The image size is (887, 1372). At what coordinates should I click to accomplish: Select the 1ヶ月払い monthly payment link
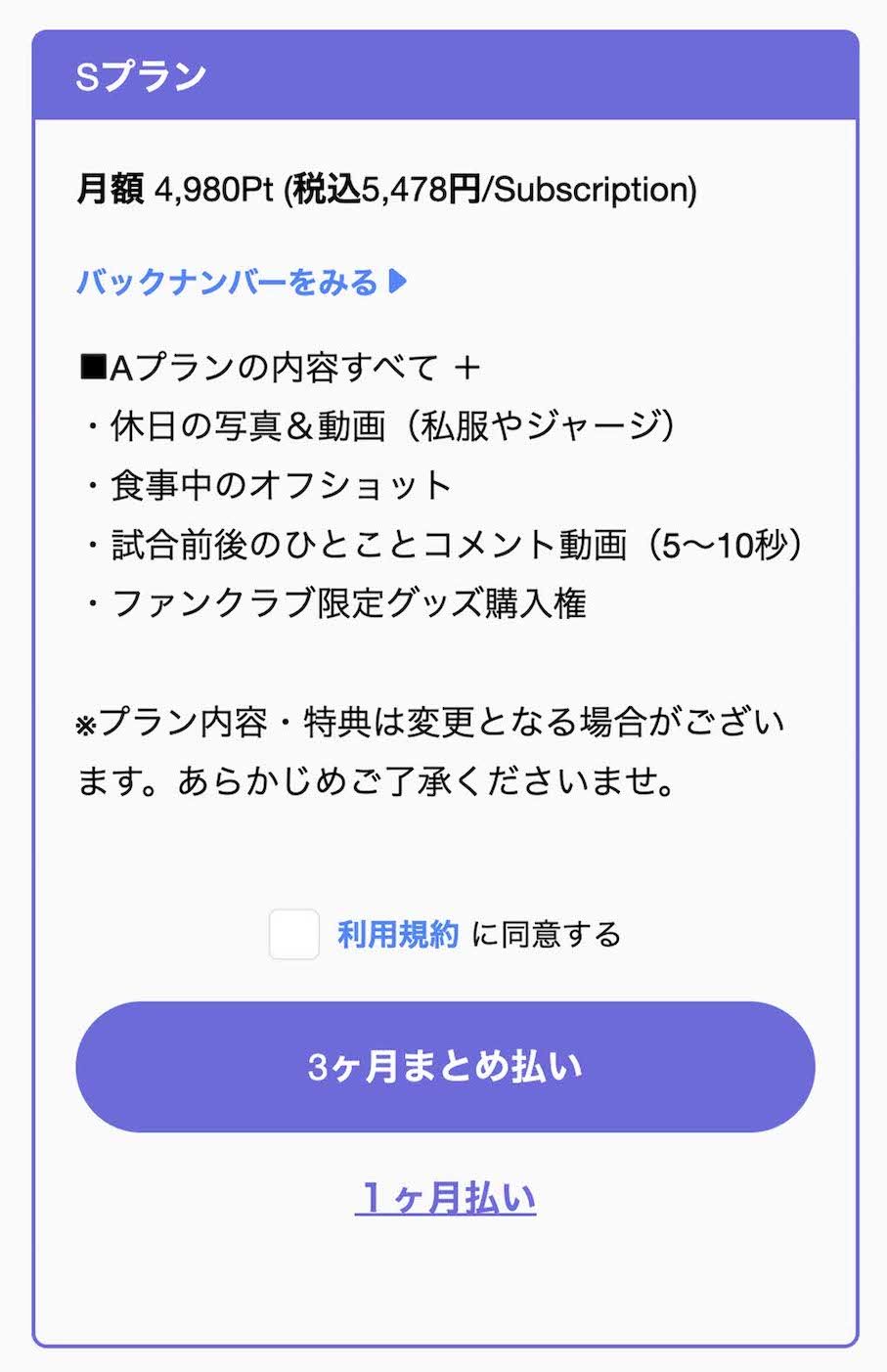coord(443,1195)
